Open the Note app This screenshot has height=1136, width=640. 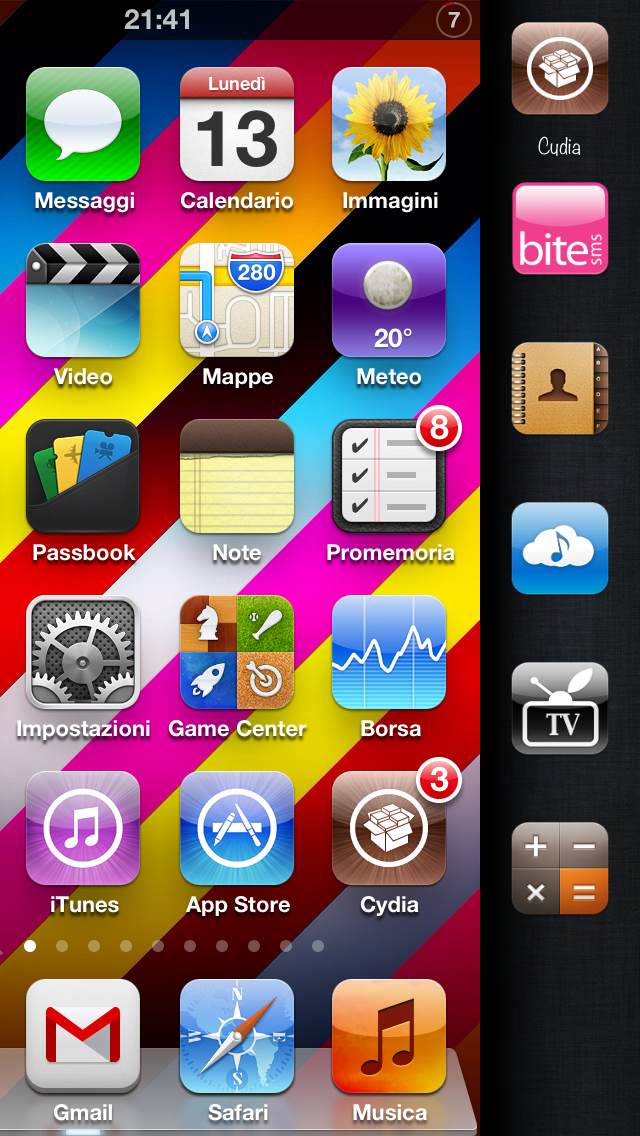pos(237,476)
